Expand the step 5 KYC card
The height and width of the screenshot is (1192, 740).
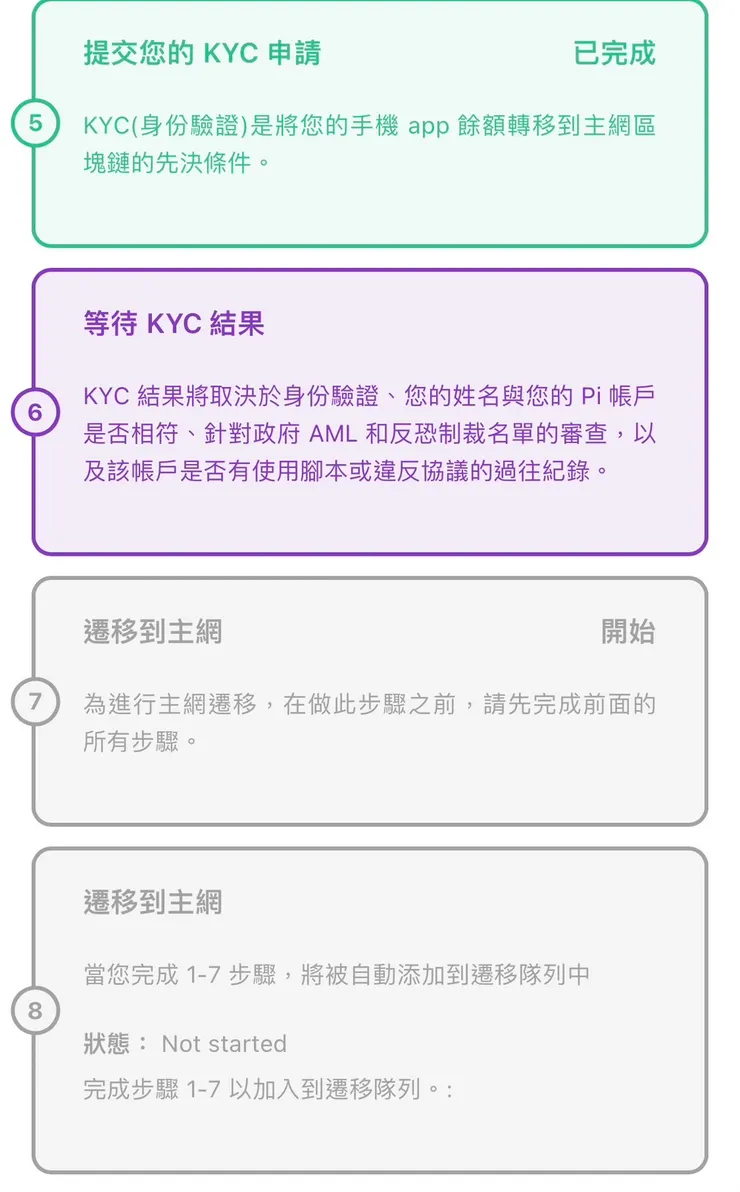click(370, 125)
